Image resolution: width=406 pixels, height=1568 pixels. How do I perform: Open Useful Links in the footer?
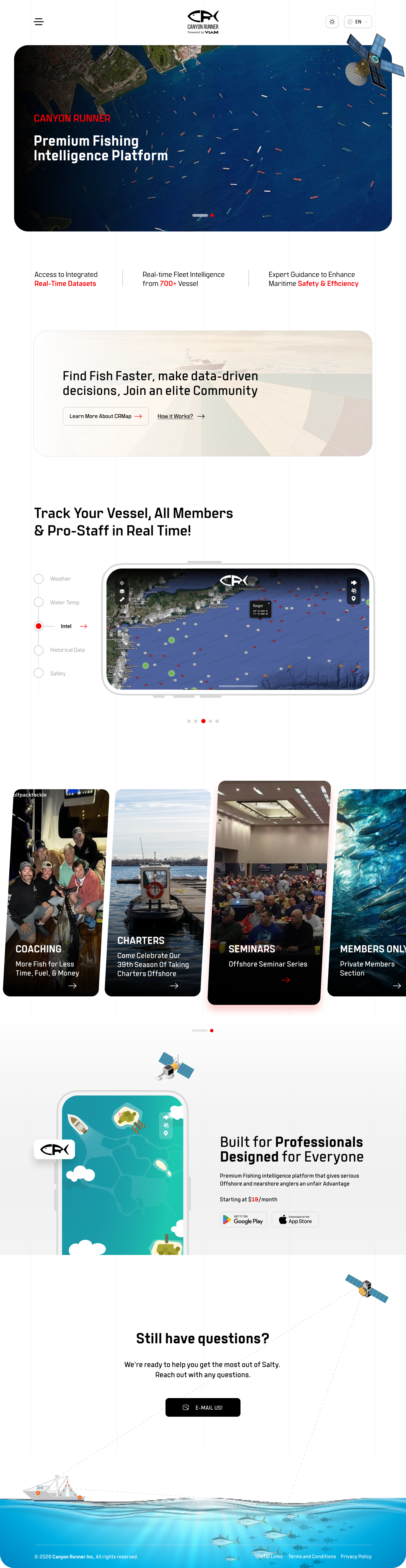point(269,1556)
